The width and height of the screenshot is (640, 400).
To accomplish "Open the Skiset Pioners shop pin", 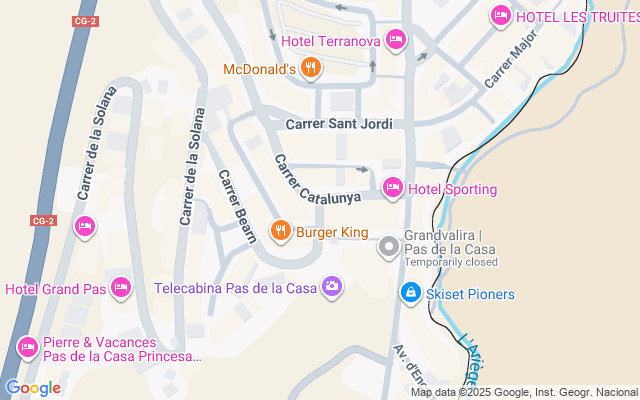I will (410, 293).
